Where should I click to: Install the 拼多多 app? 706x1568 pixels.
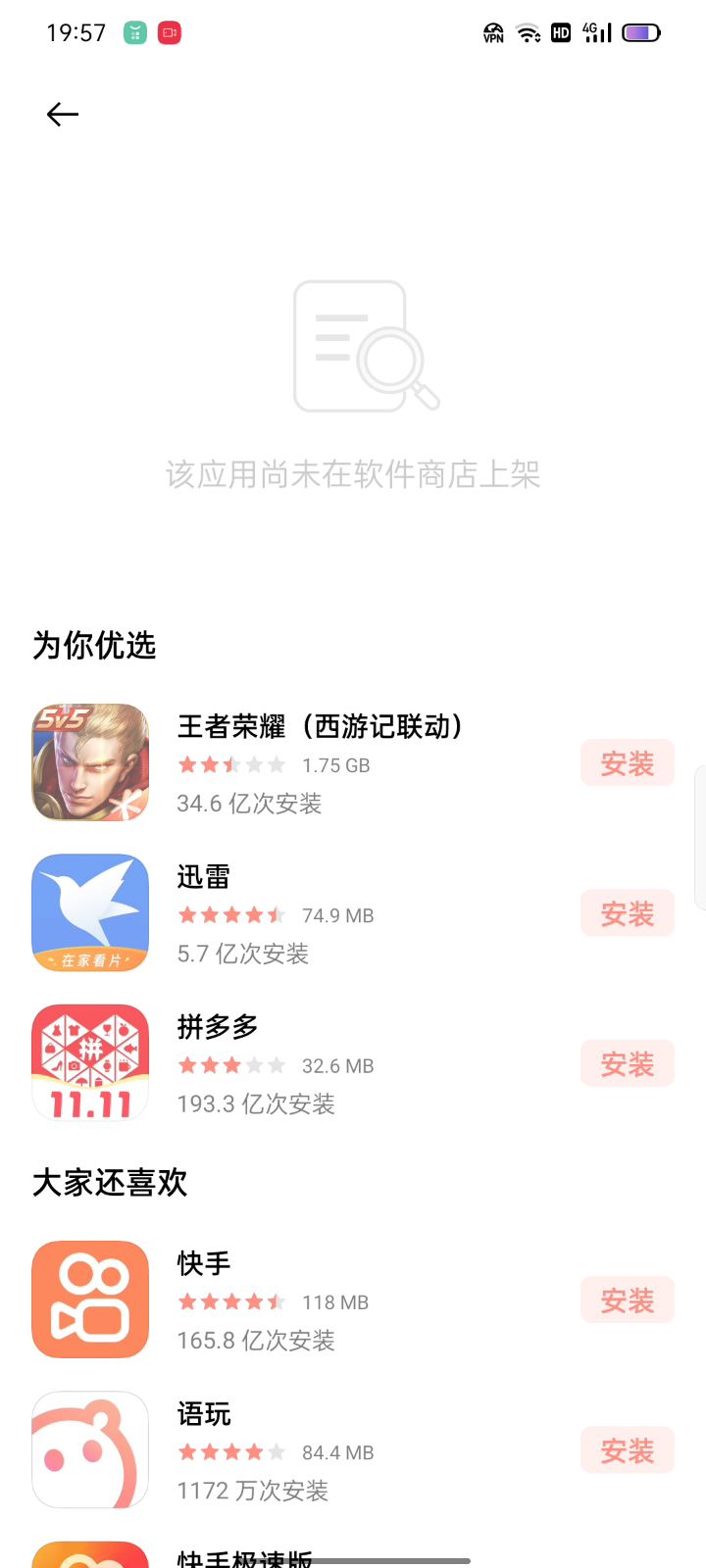[627, 1063]
